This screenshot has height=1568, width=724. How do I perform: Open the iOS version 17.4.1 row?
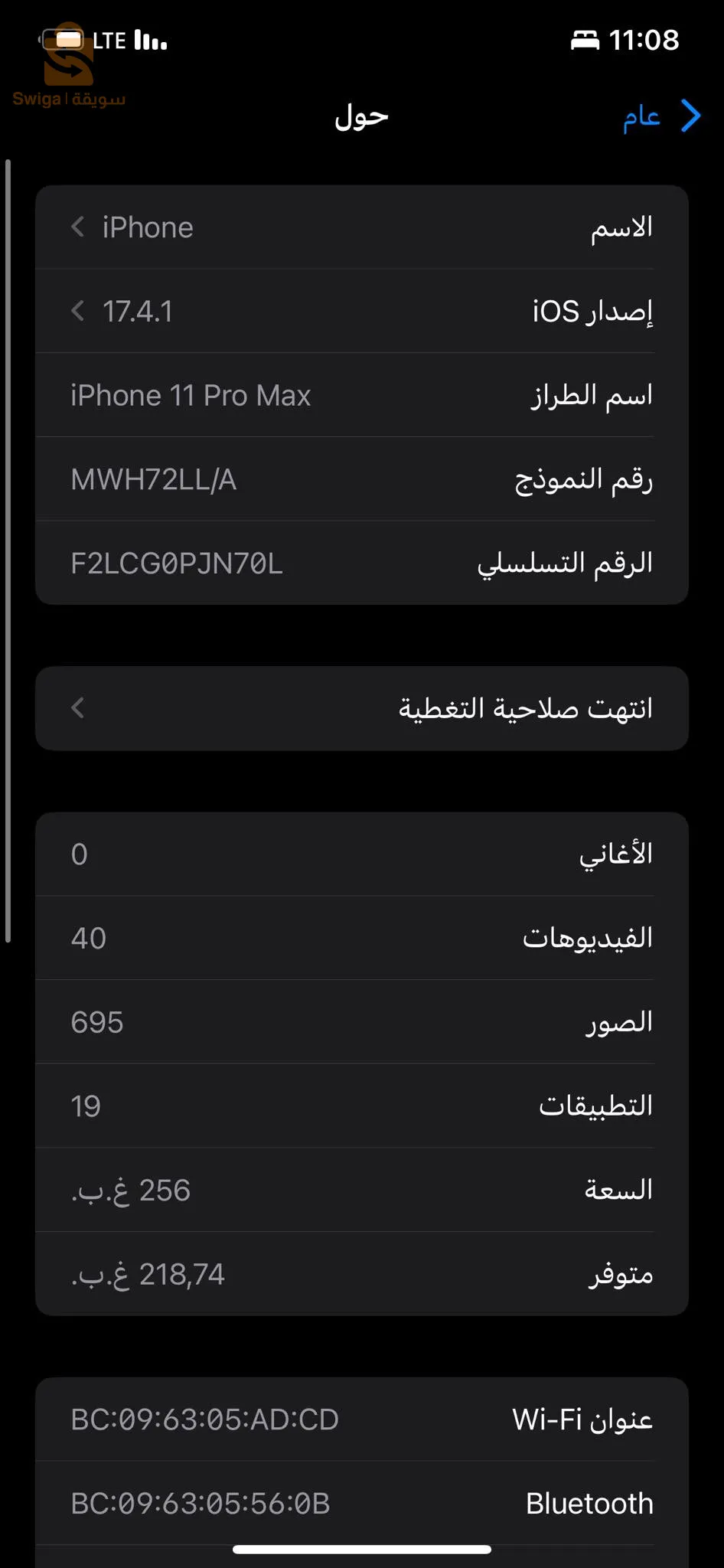tap(361, 312)
